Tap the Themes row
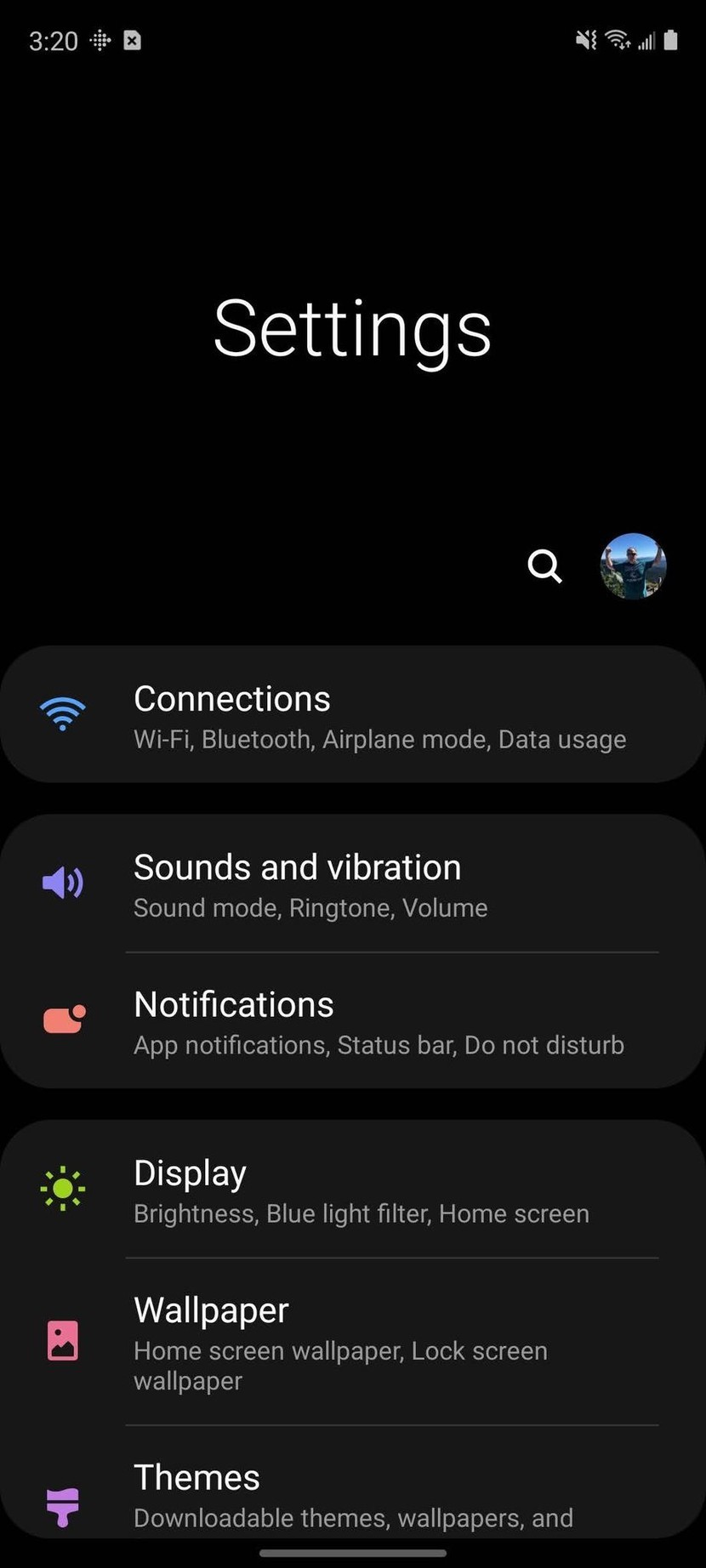 (x=353, y=1495)
